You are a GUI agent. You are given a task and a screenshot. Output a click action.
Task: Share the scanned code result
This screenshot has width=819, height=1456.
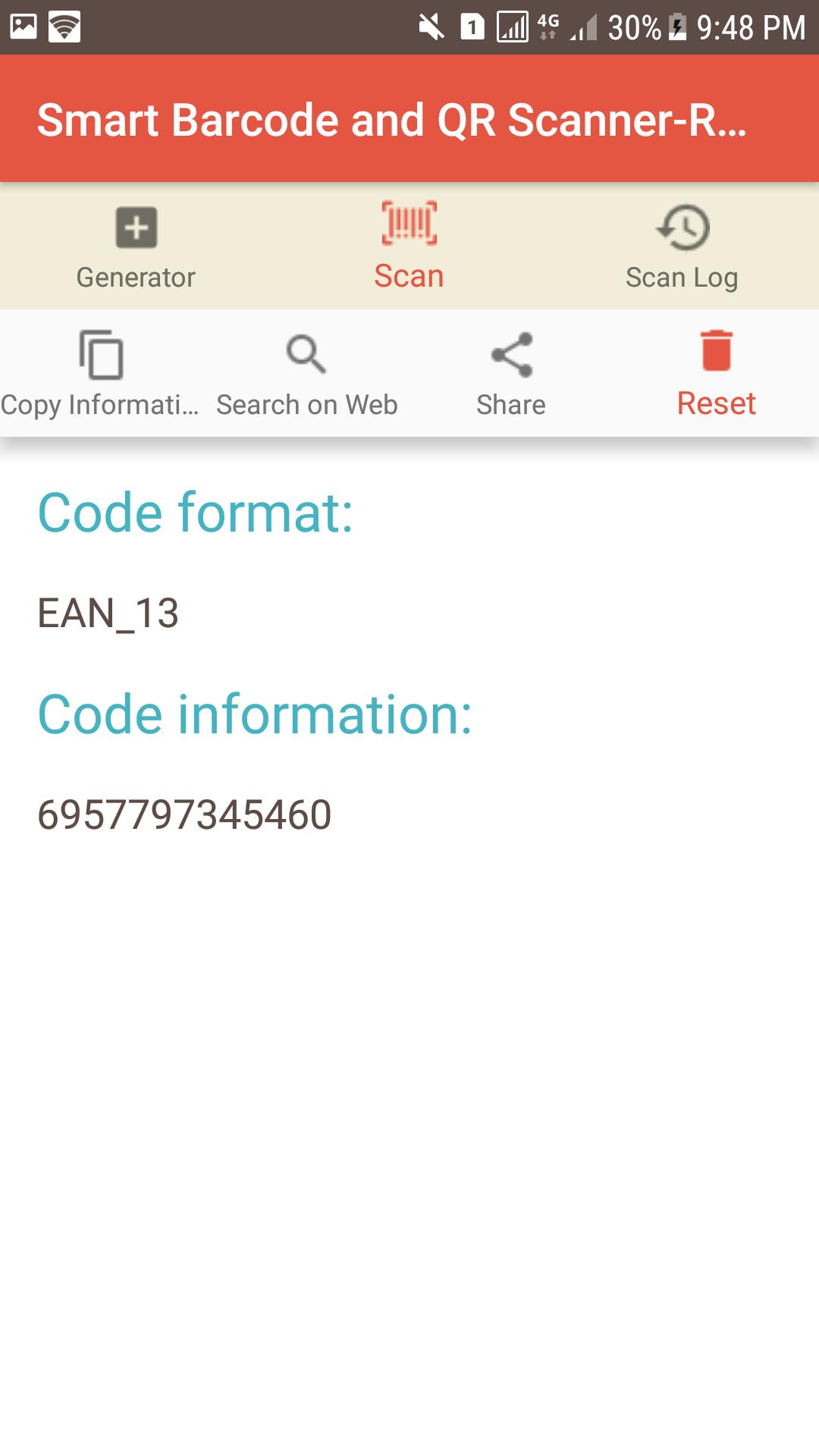tap(512, 374)
